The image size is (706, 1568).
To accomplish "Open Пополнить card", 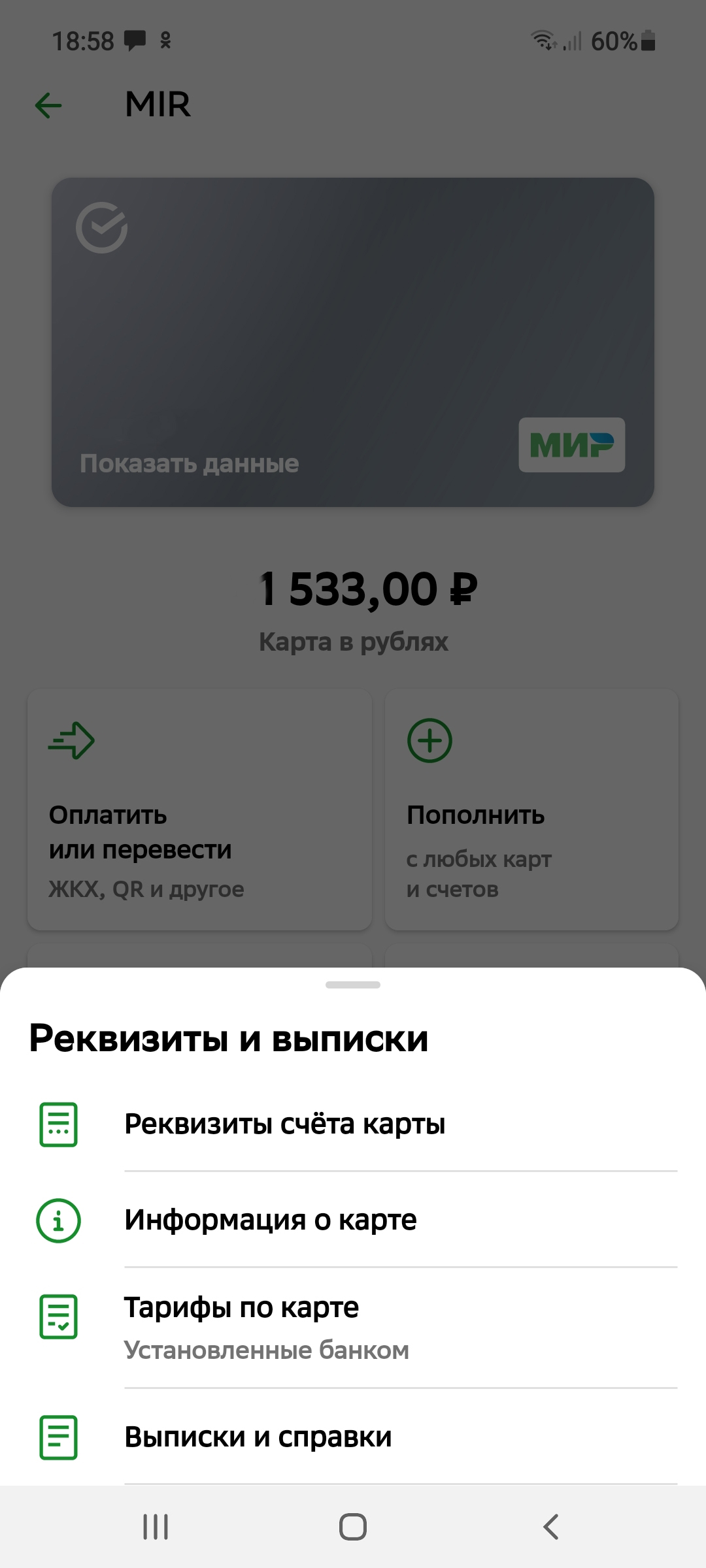I will click(x=531, y=809).
